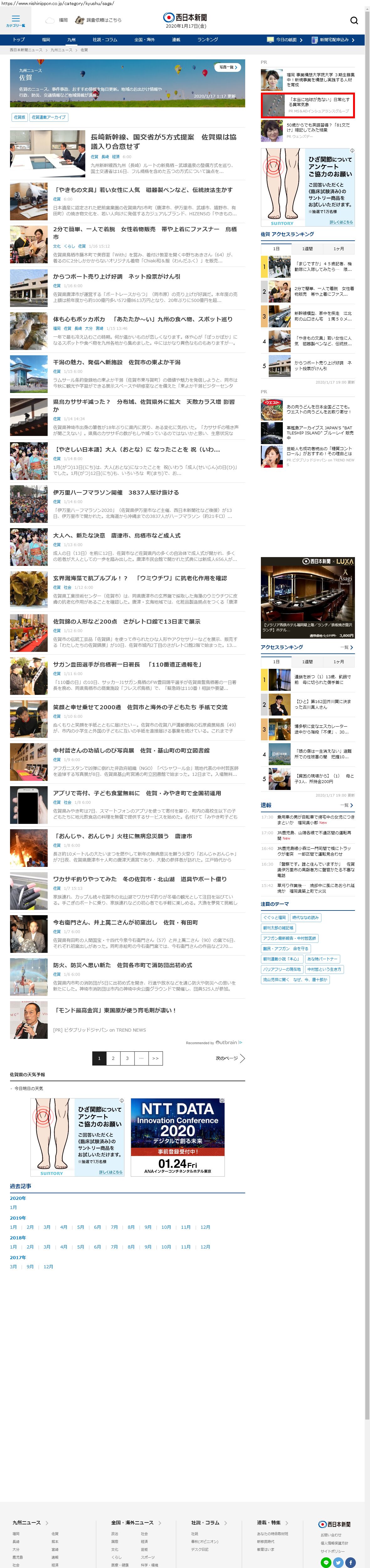Open the 写真一覧 button on the banner
Viewport: 370px width, 1568px height.
point(228,67)
